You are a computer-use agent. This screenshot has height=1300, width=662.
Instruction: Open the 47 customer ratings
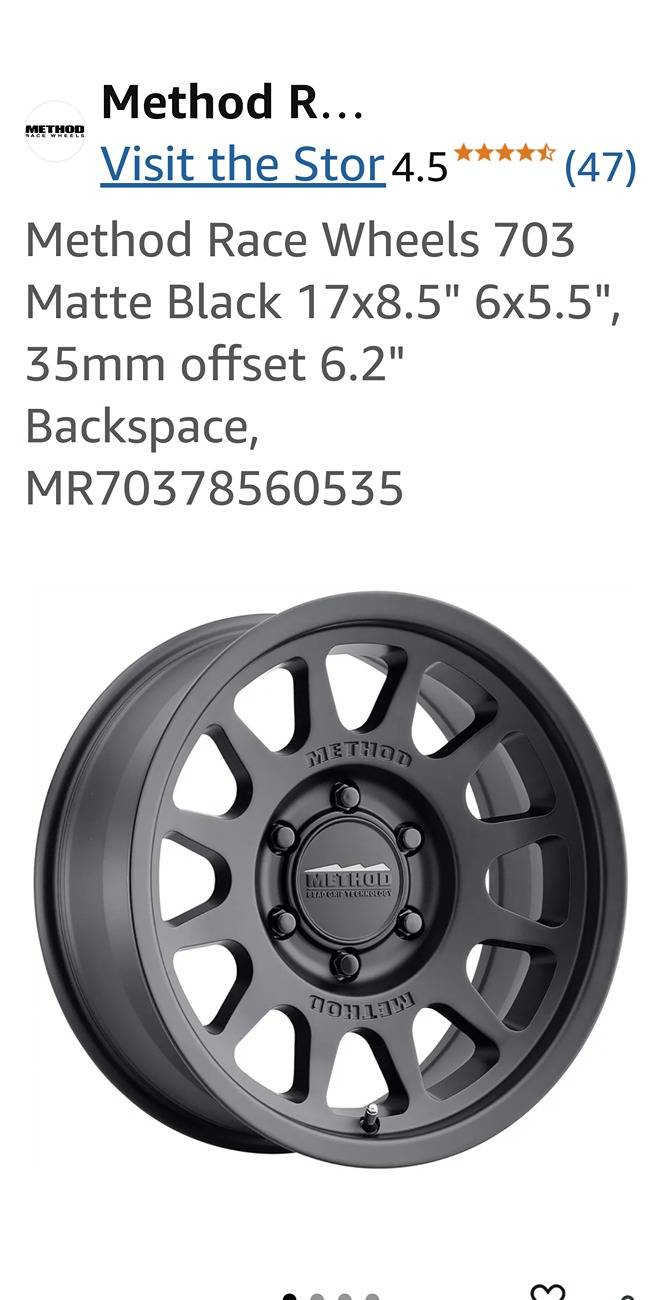click(x=600, y=166)
